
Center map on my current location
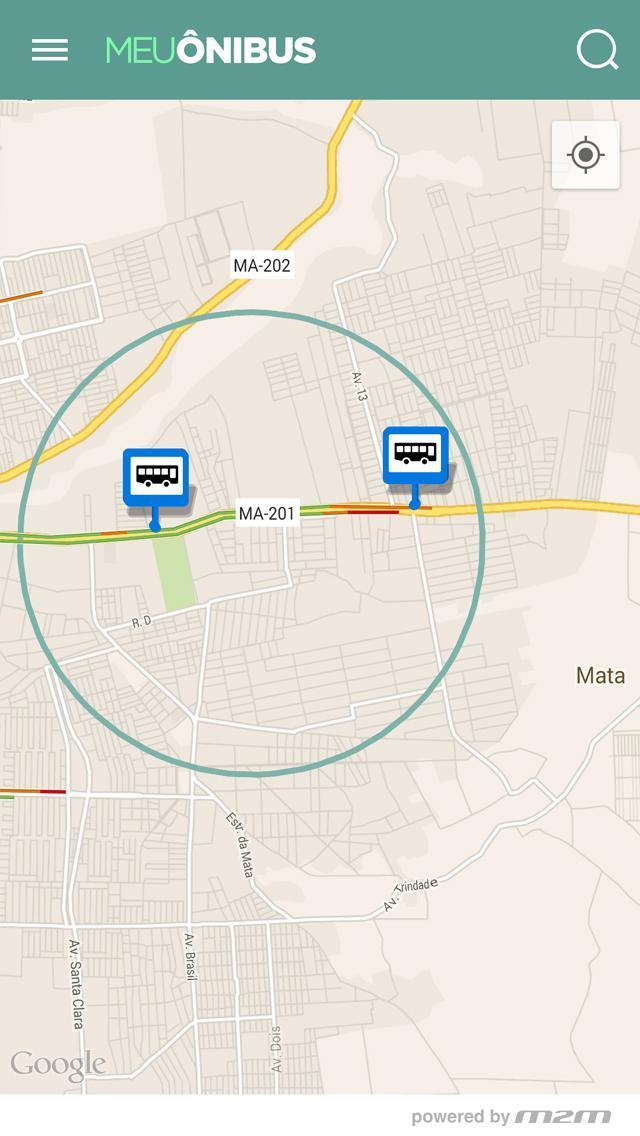585,155
